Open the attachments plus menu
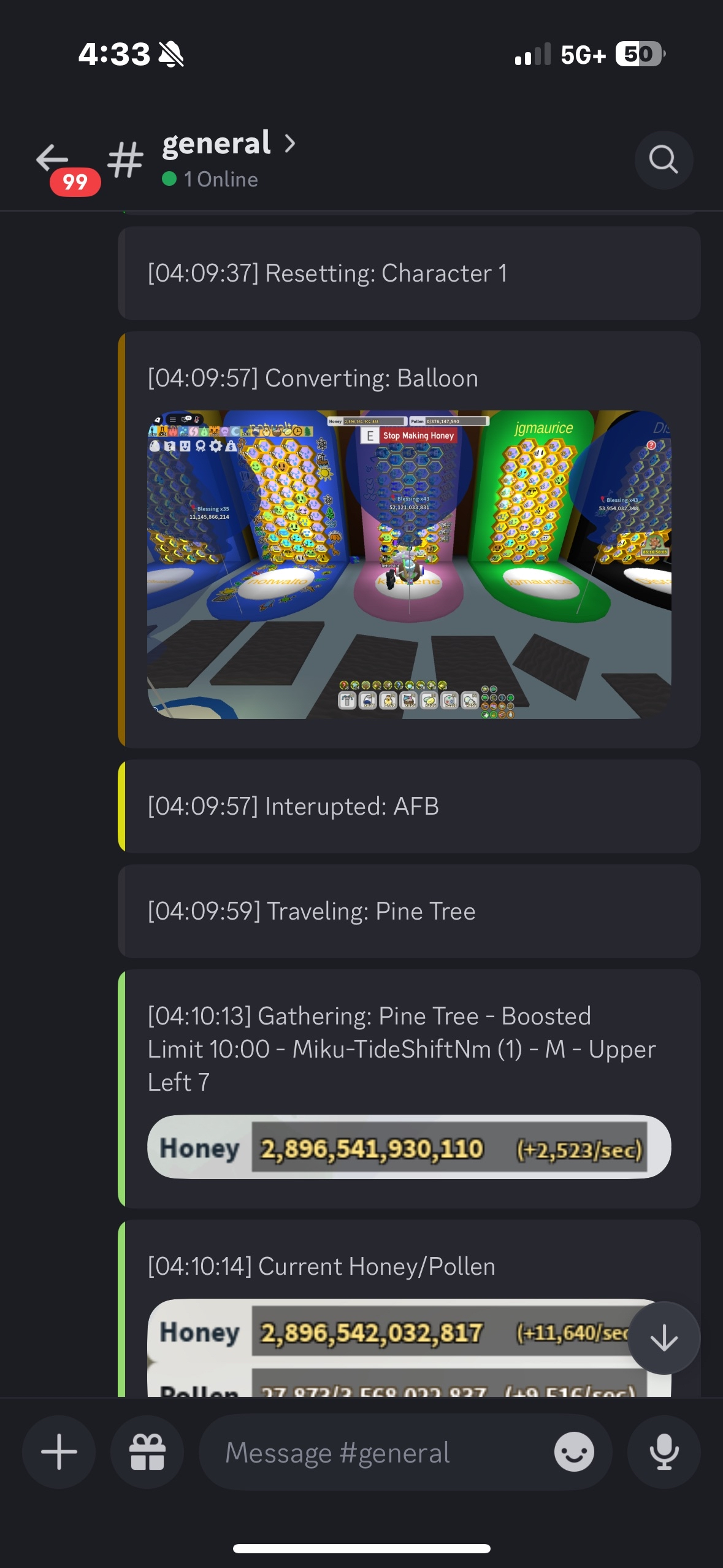 [59, 1451]
